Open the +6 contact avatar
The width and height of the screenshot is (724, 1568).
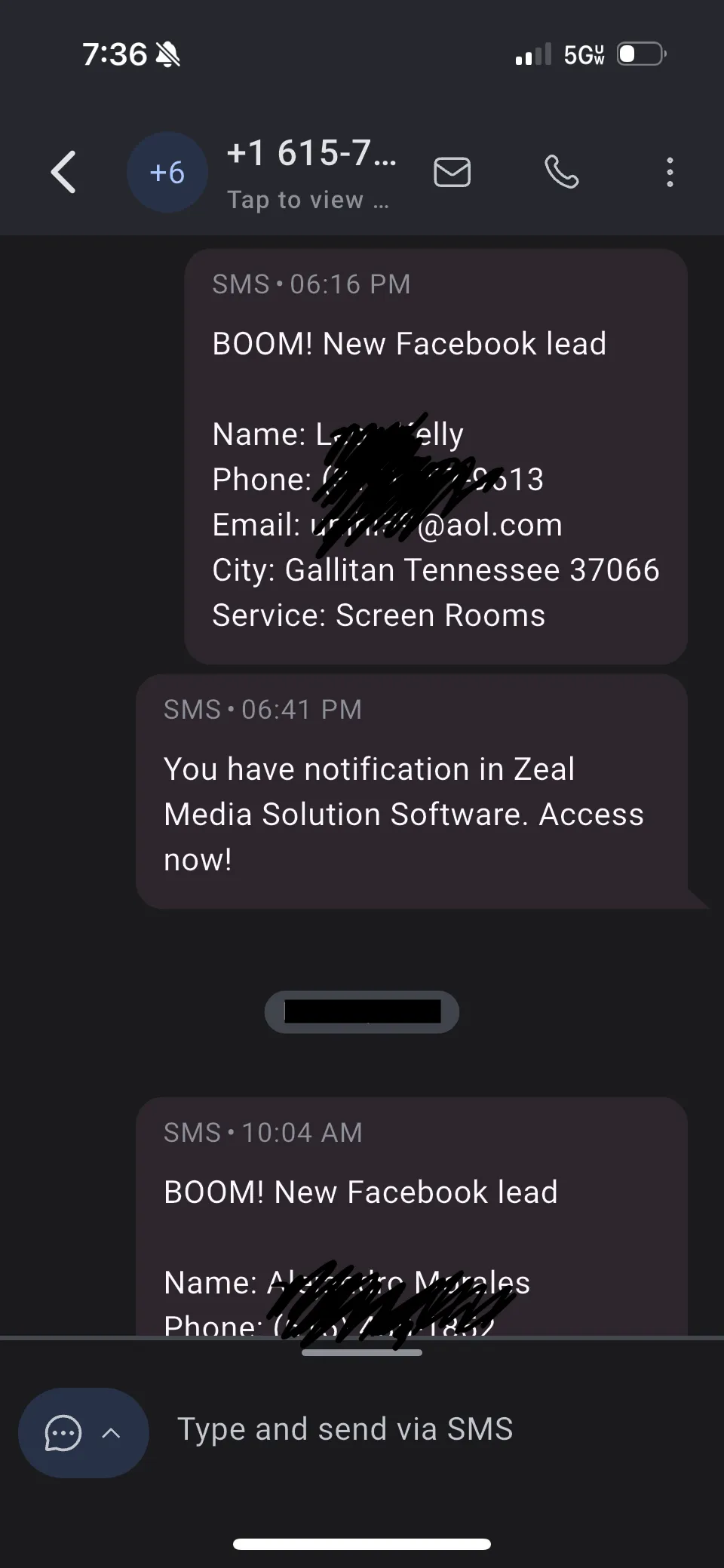pyautogui.click(x=167, y=173)
